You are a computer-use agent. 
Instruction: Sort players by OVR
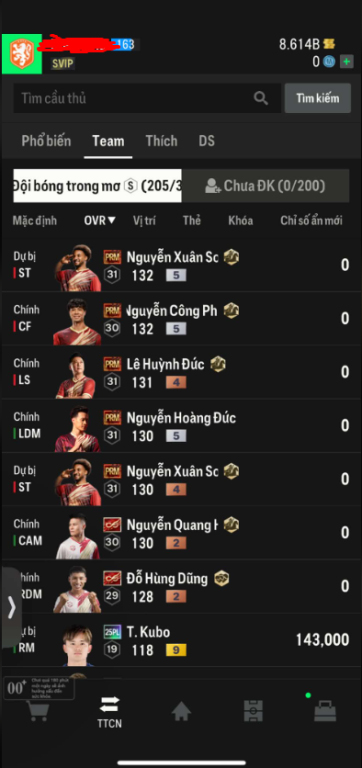pos(99,220)
